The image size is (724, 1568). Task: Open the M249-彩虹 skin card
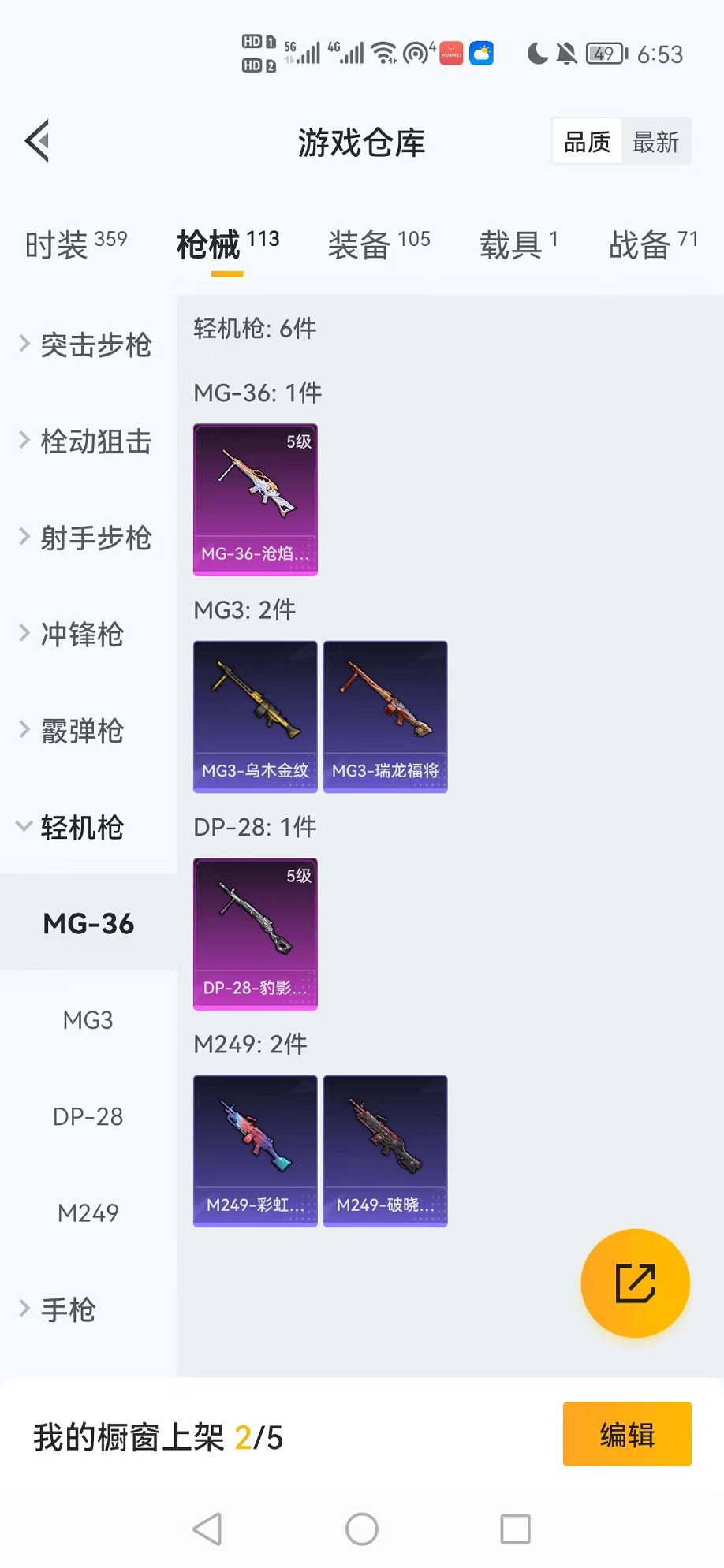[256, 1151]
